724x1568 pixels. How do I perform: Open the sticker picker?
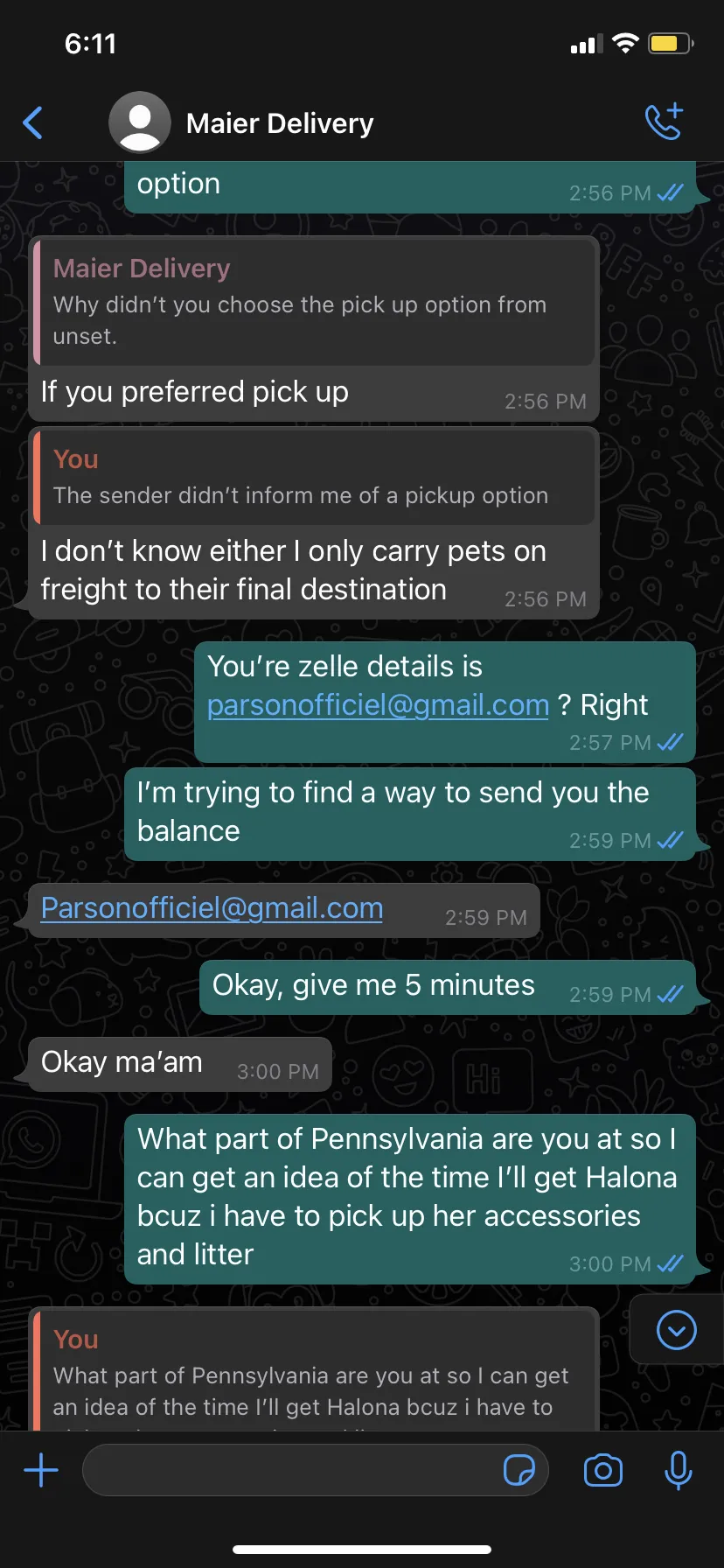pos(519,1470)
